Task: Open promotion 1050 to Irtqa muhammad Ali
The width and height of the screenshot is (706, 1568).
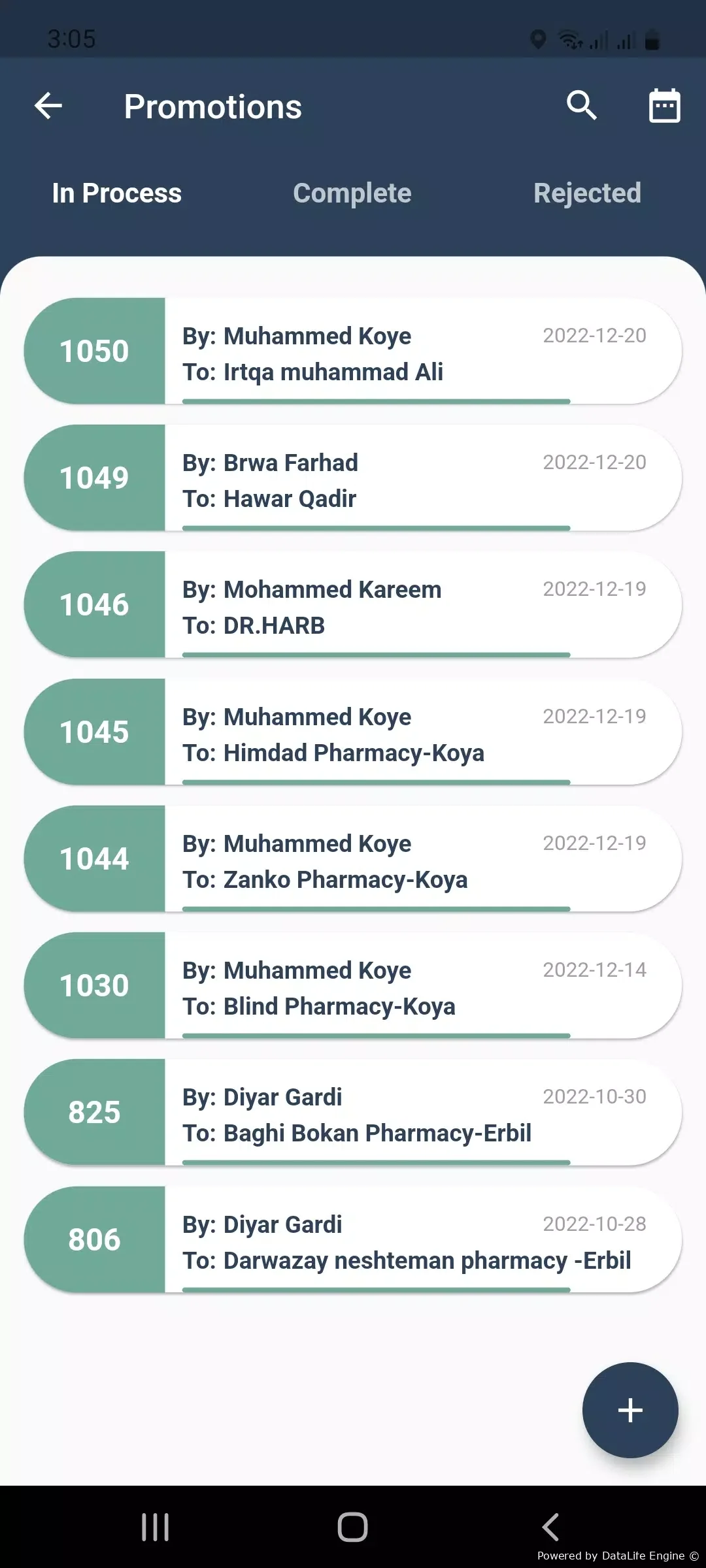Action: pyautogui.click(x=353, y=351)
